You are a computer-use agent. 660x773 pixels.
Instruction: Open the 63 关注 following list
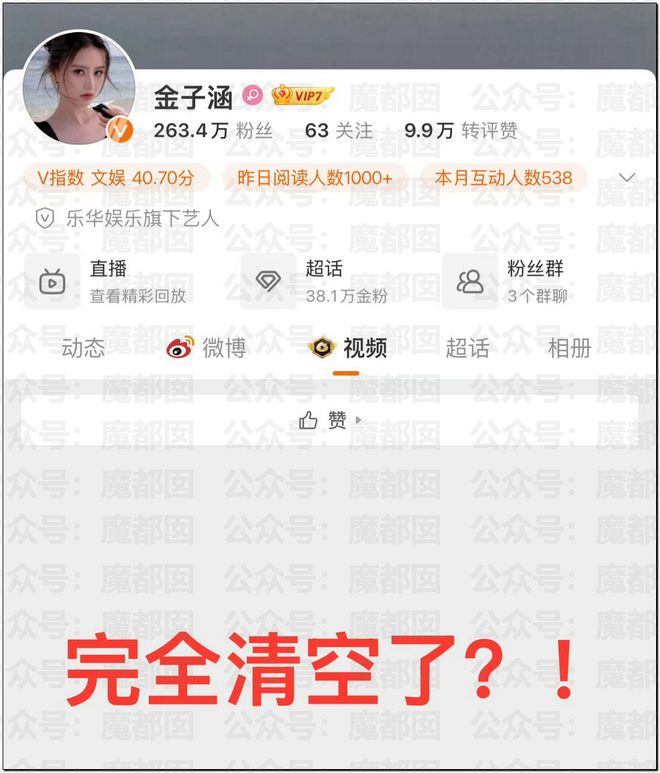[x=338, y=131]
